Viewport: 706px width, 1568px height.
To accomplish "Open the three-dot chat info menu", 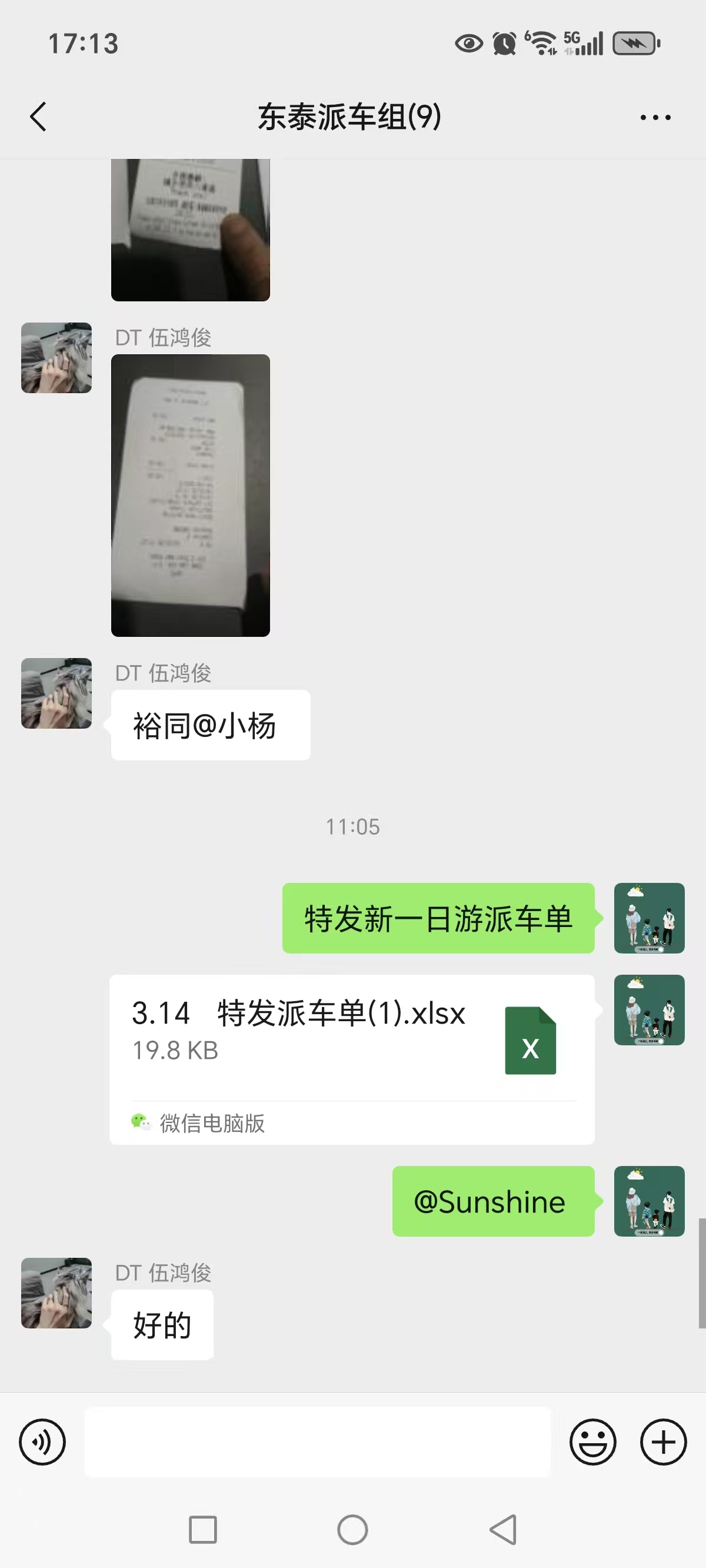I will (655, 117).
